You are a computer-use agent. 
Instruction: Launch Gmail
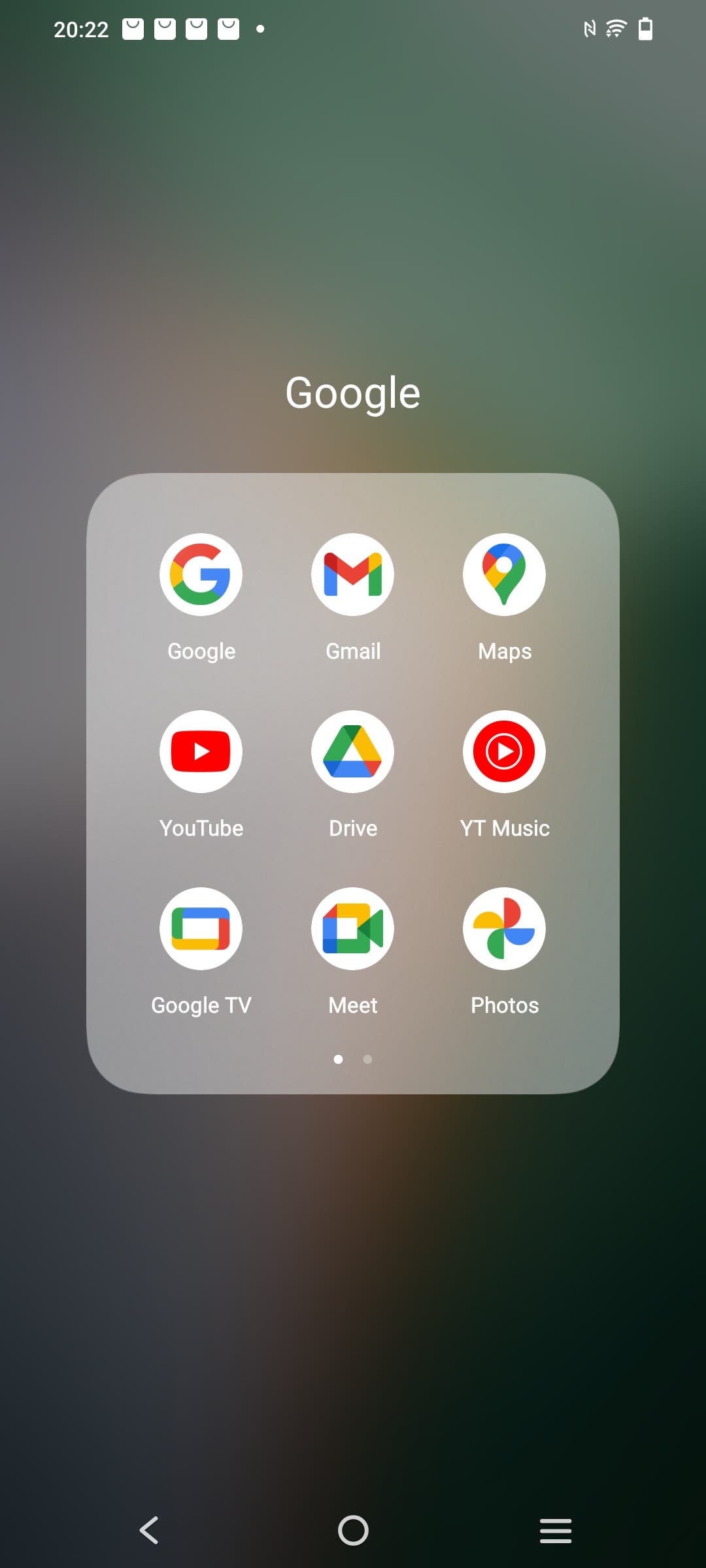coord(352,574)
